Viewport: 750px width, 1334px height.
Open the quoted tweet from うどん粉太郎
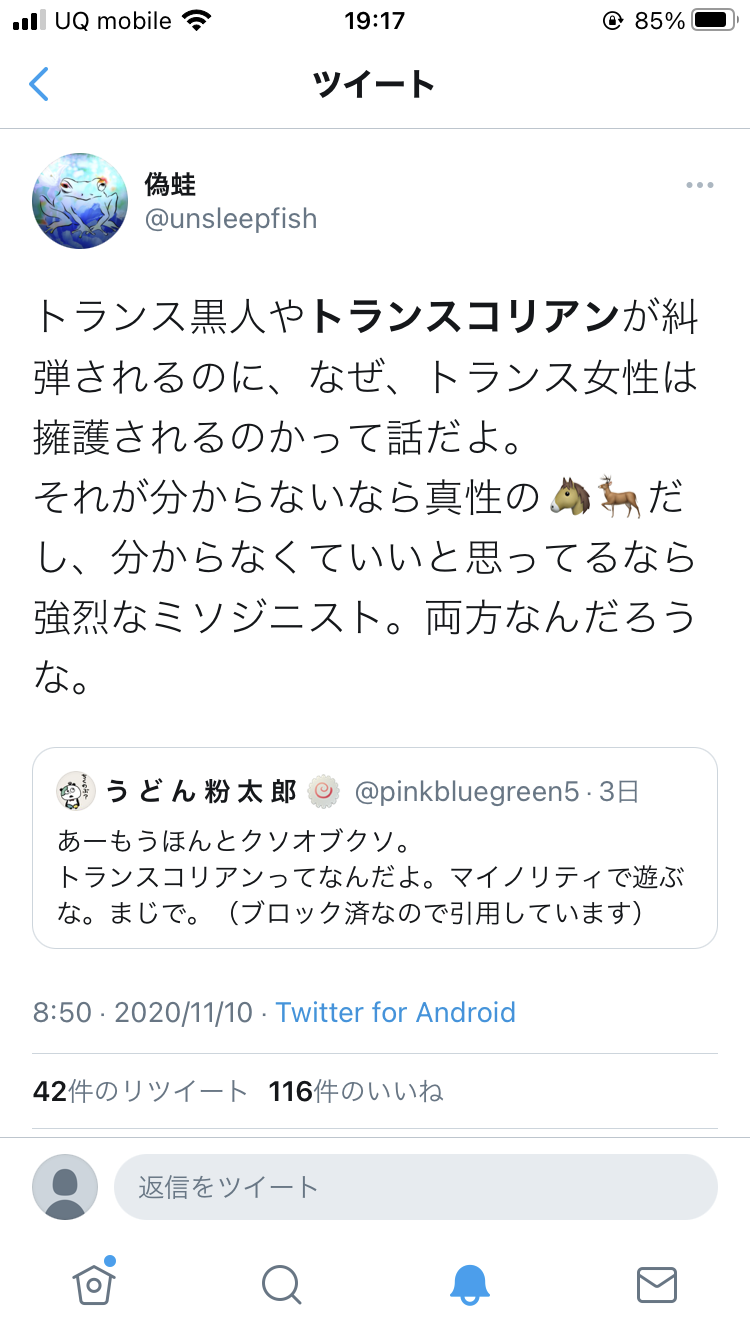(375, 848)
